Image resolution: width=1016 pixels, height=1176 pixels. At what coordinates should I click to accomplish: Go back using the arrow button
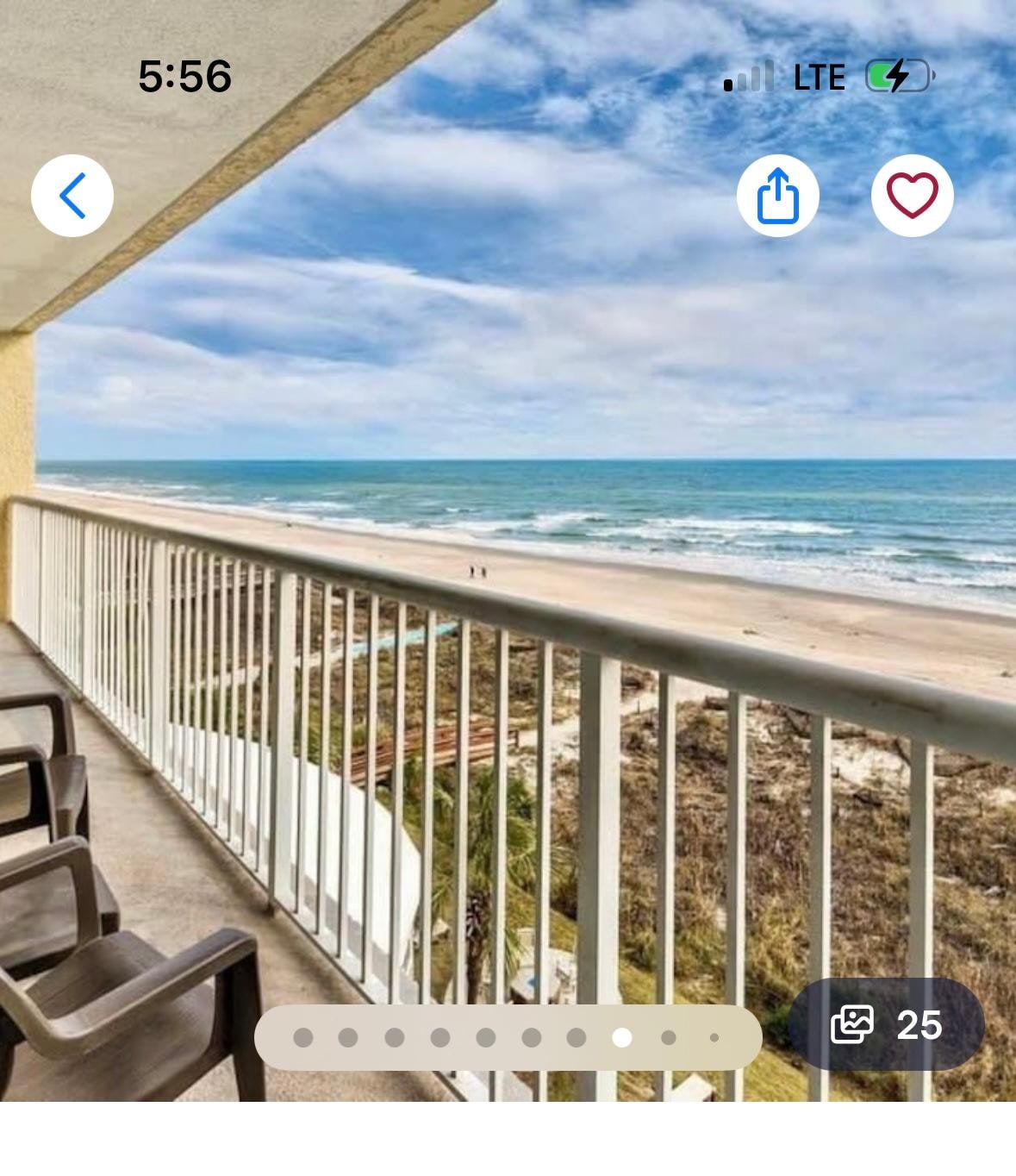pos(72,196)
